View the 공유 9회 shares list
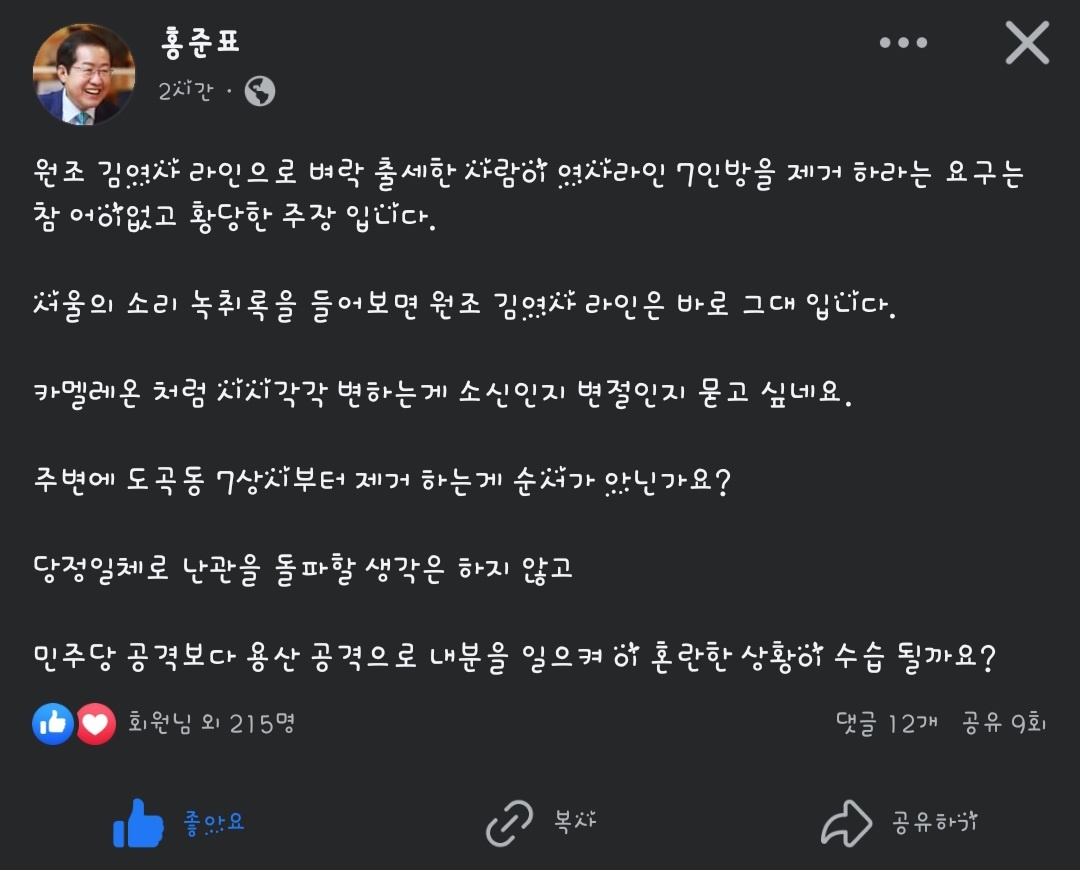1080x870 pixels. (x=1003, y=722)
